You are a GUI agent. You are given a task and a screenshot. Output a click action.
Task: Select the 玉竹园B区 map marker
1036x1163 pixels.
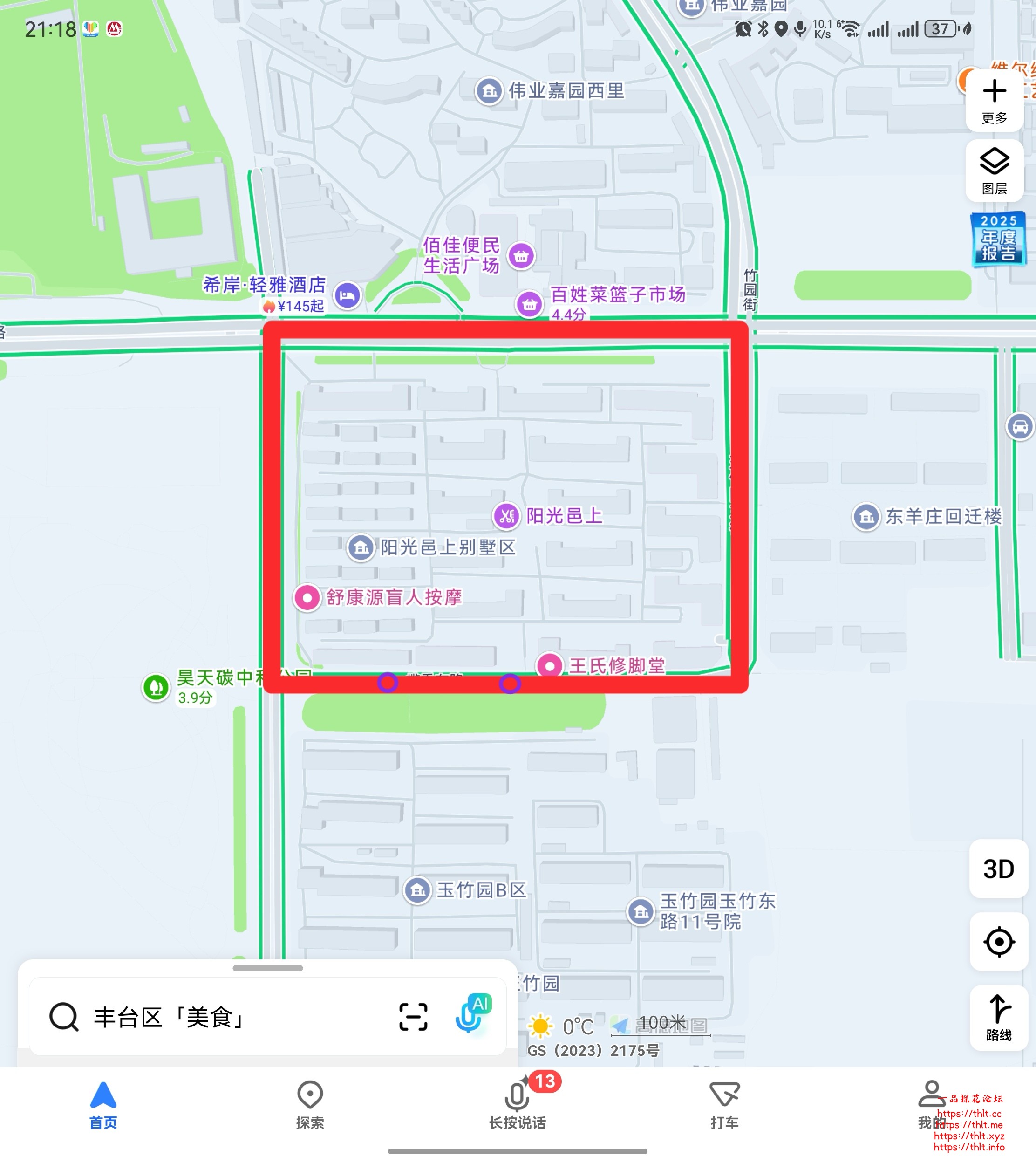[x=417, y=890]
